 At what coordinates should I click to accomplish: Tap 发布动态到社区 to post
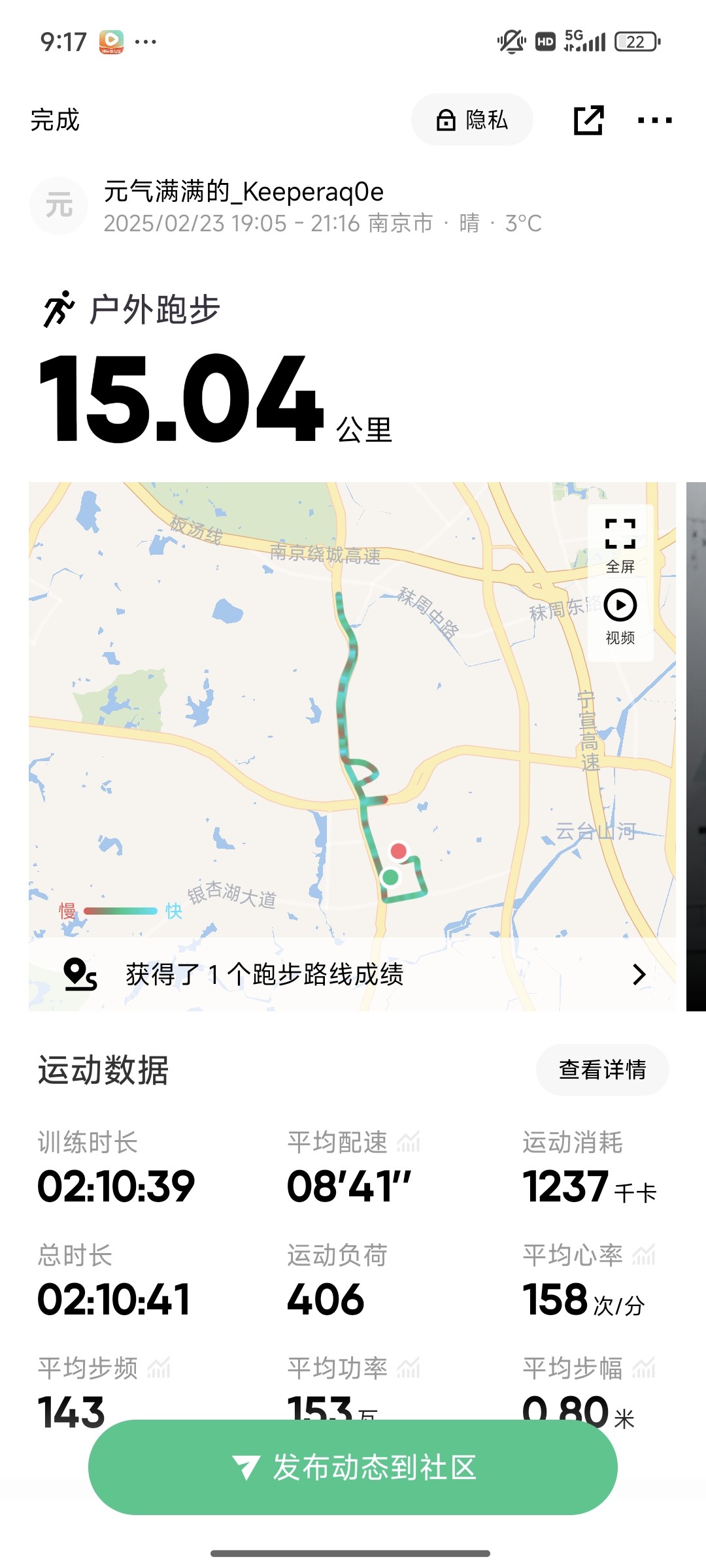pyautogui.click(x=353, y=1467)
